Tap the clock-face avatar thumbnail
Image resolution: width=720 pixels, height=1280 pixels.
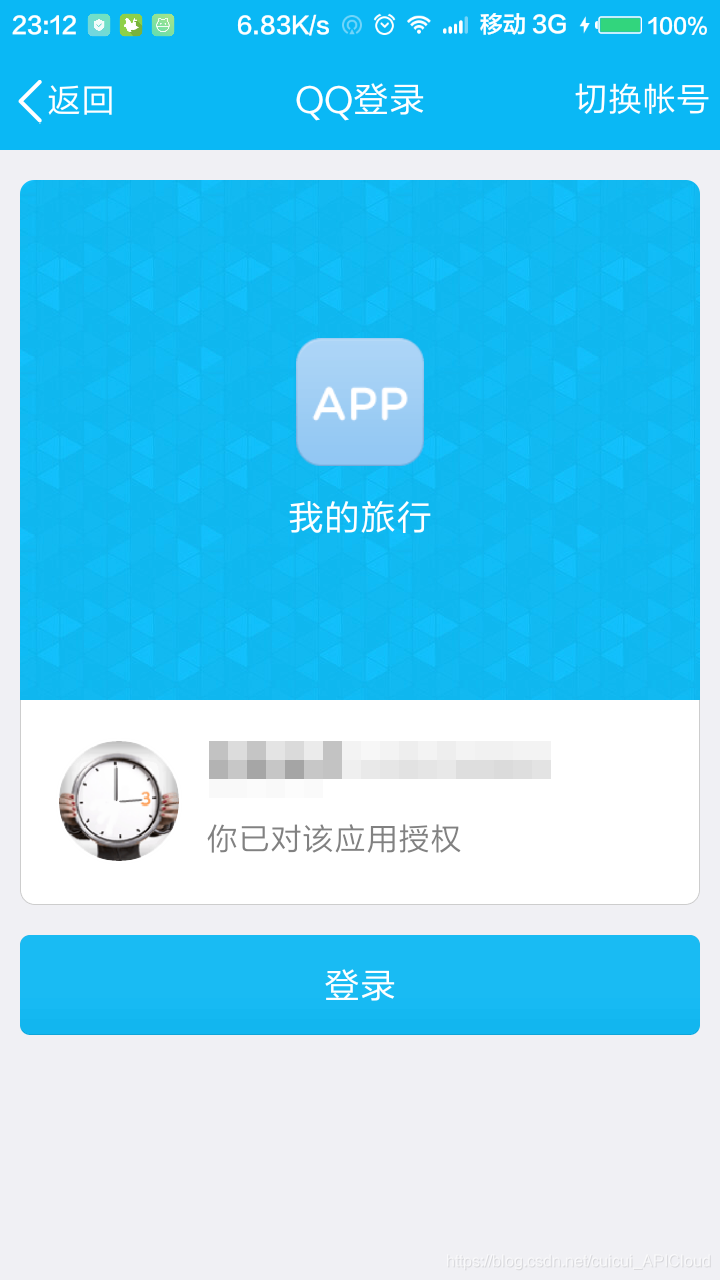point(118,800)
